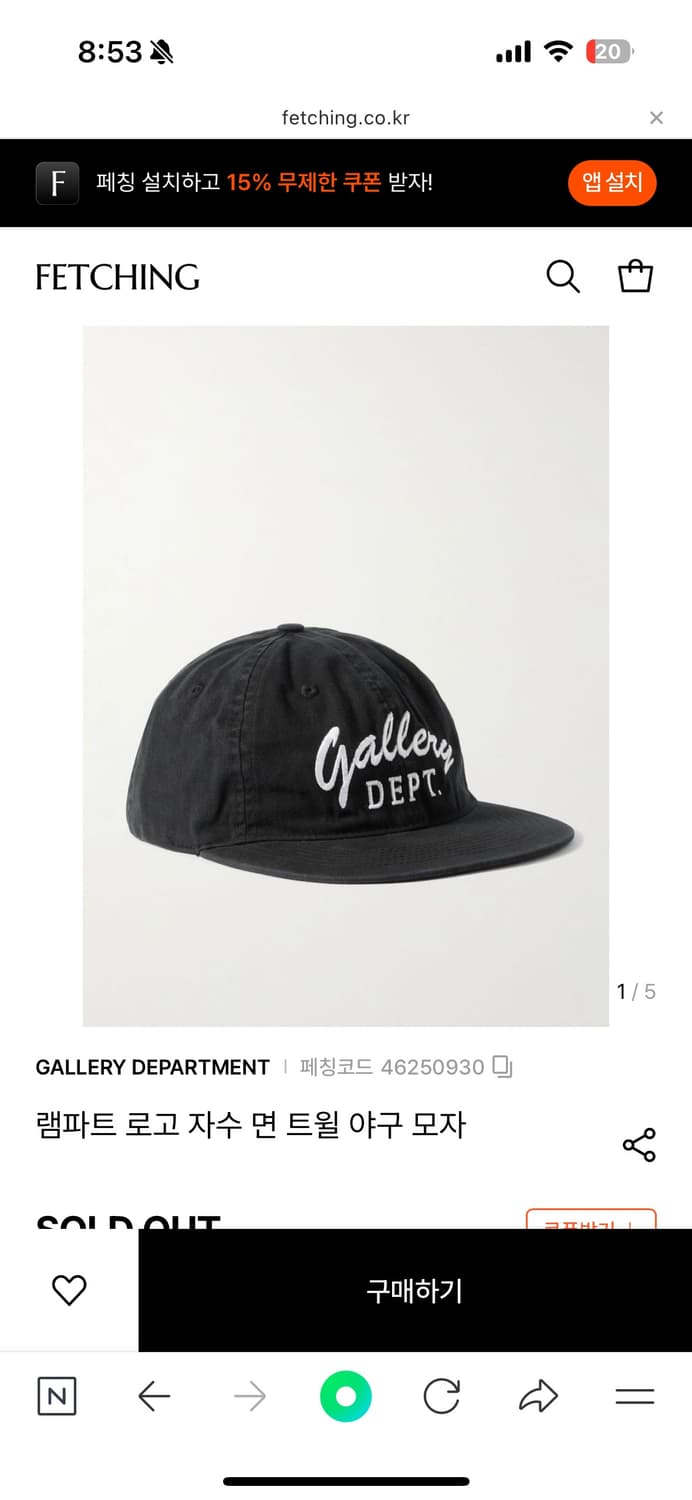The width and height of the screenshot is (692, 1500).
Task: Reload the current page
Action: click(441, 1396)
